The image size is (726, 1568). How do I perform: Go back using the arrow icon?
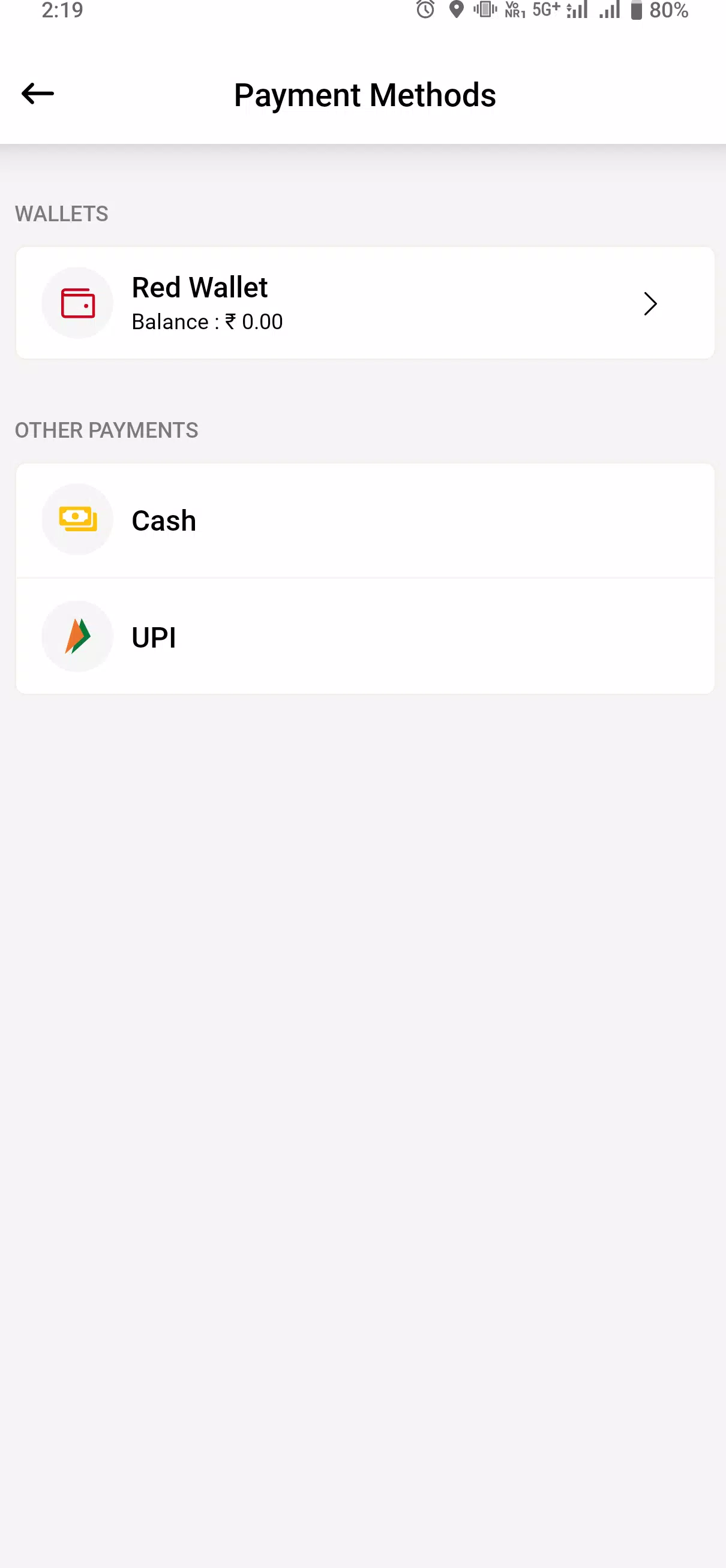tap(38, 94)
